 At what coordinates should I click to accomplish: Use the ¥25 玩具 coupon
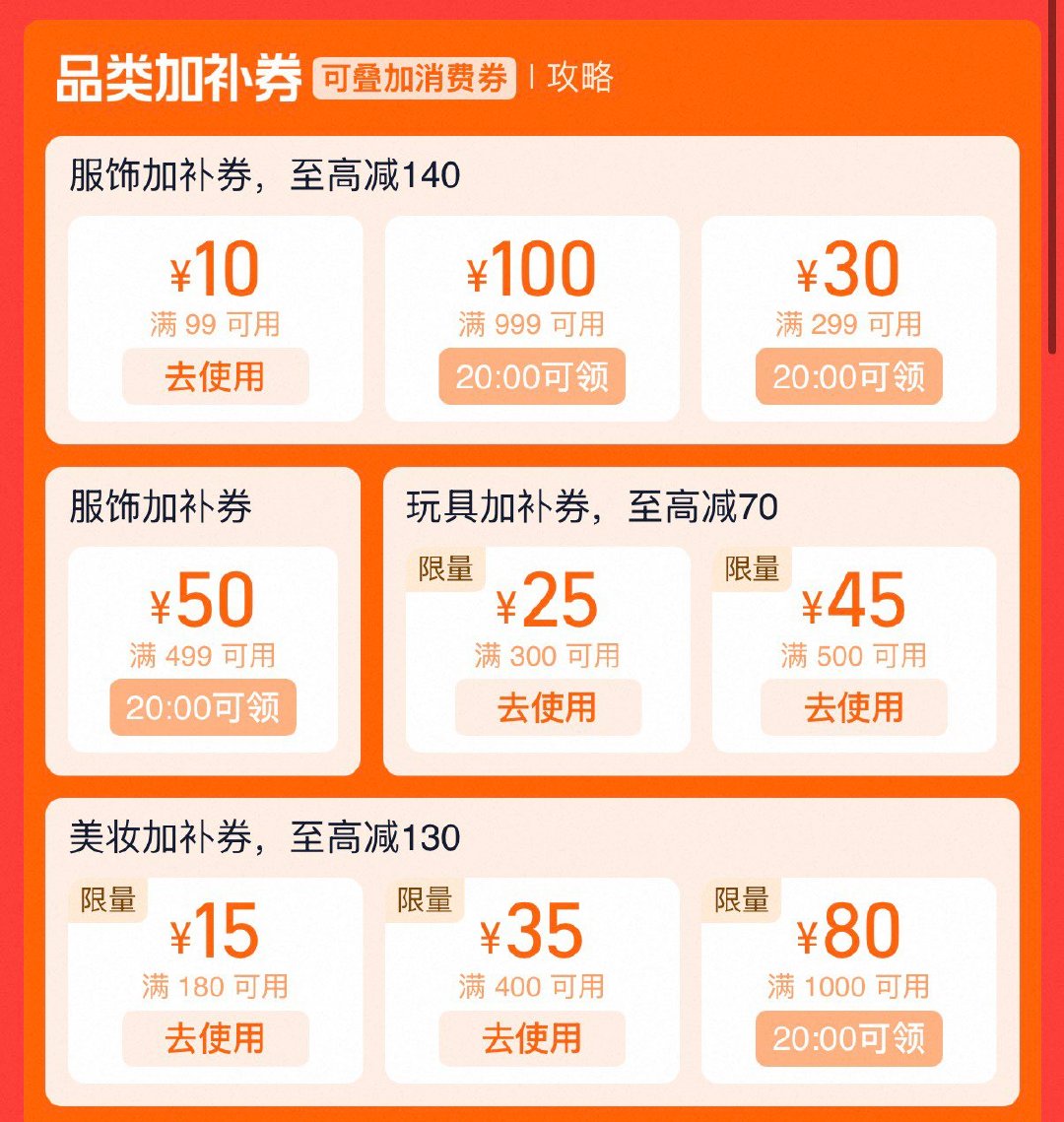coord(548,707)
